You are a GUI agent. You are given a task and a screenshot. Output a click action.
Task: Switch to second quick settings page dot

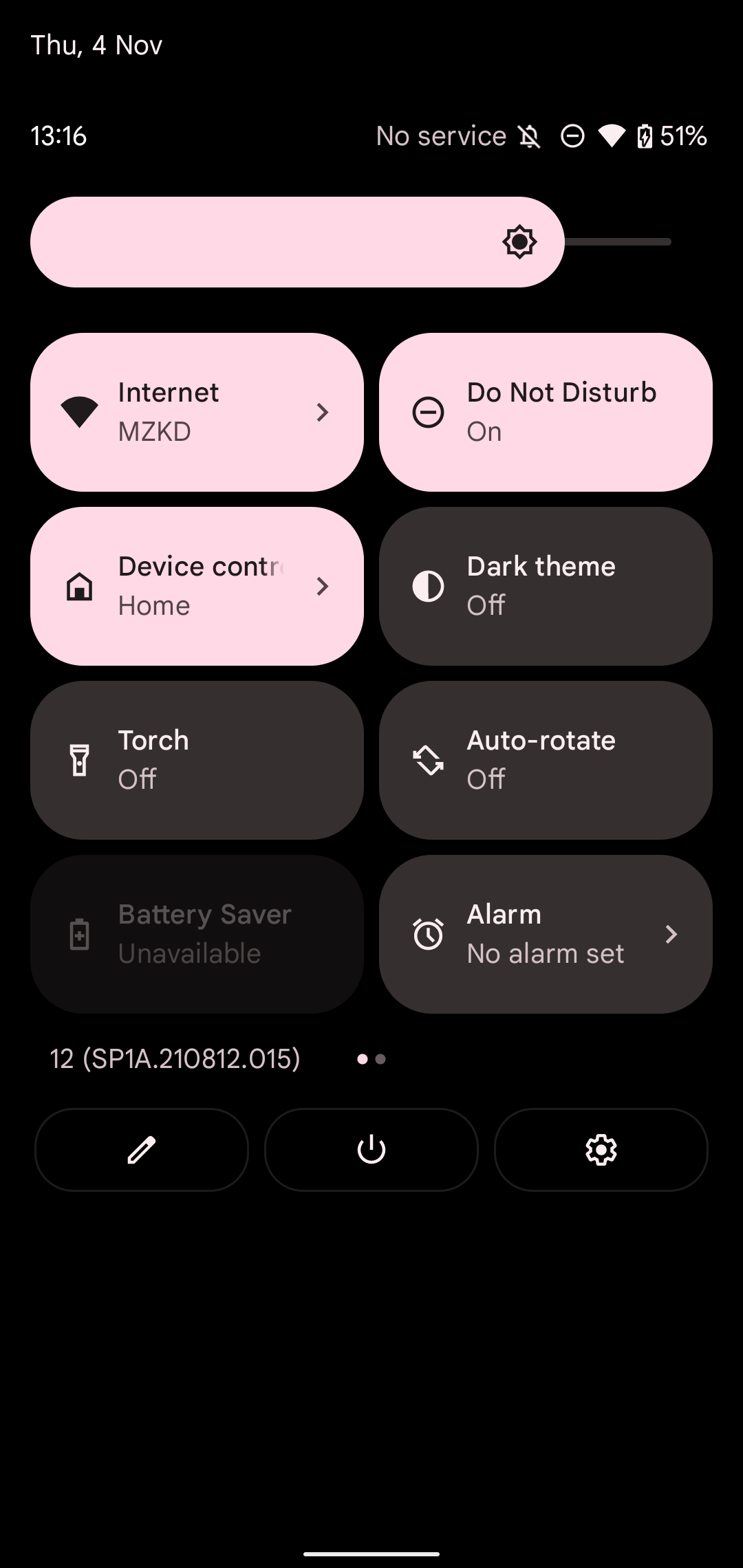[x=381, y=1059]
